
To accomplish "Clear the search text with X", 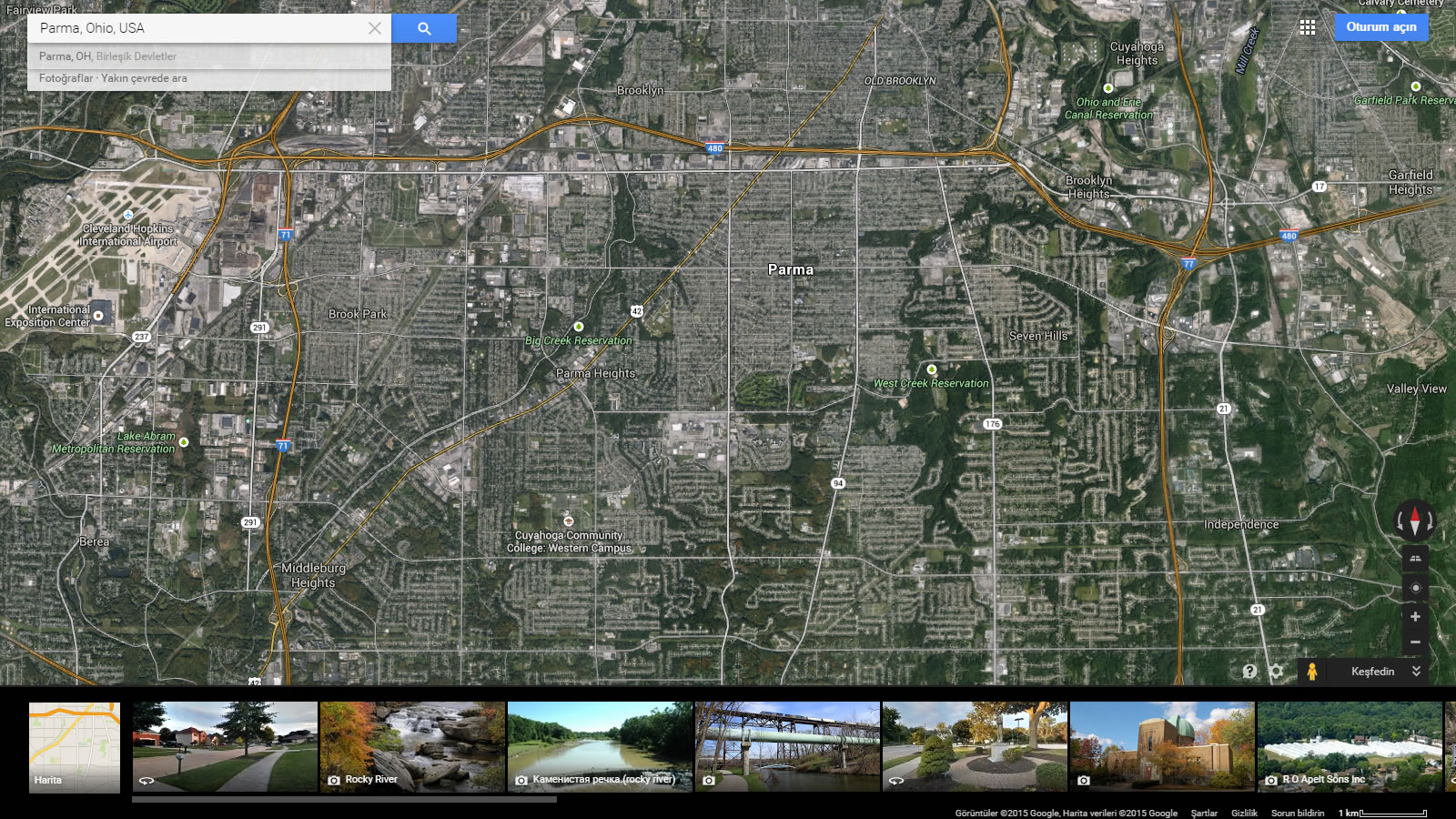I will coord(375,28).
